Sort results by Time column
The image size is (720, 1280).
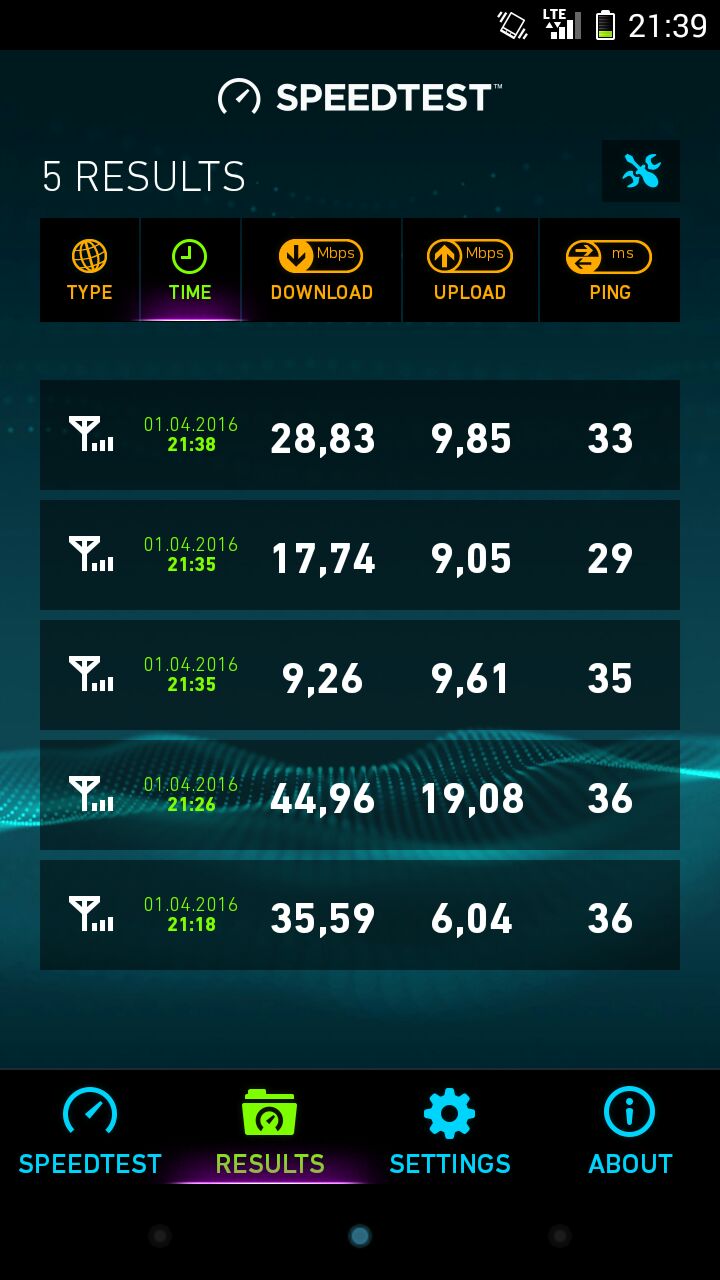190,270
